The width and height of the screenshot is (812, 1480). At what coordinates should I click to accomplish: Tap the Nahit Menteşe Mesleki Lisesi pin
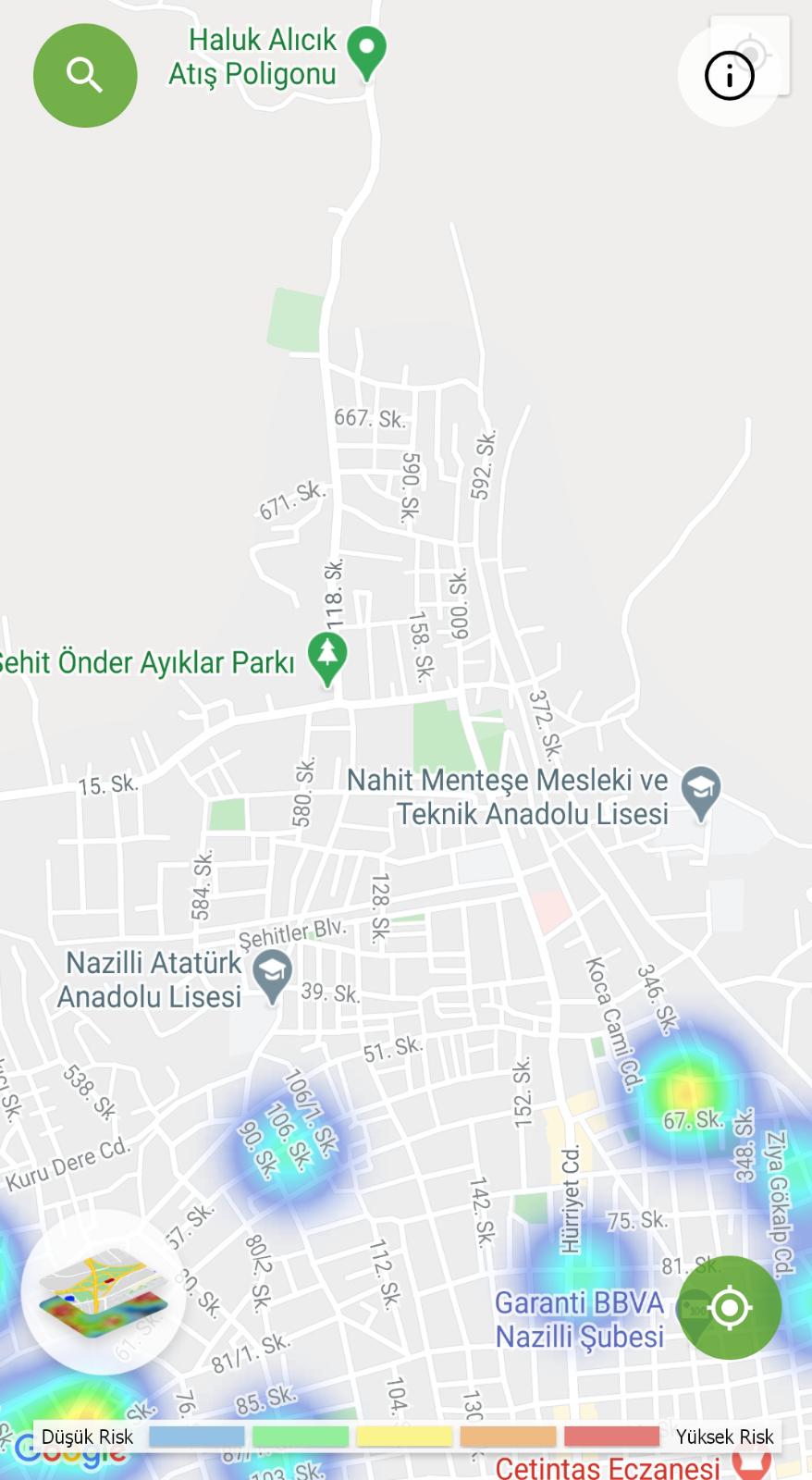(x=701, y=792)
